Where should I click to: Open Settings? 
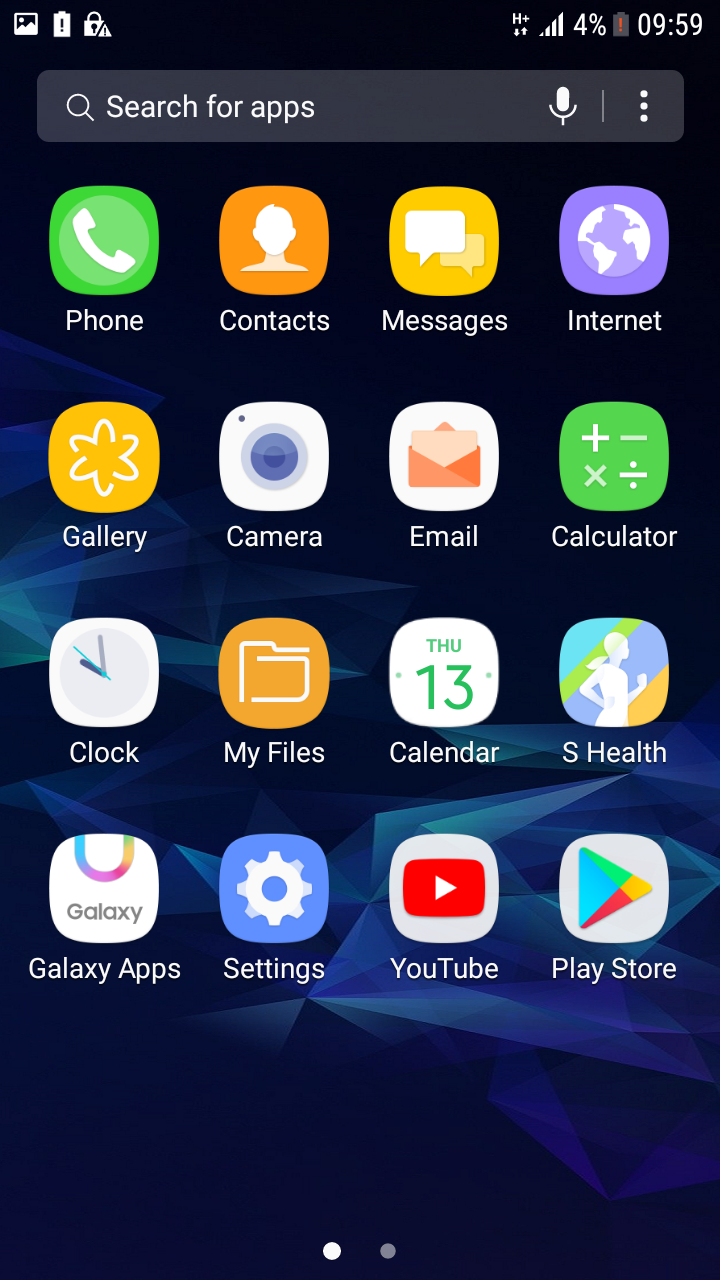[274, 889]
